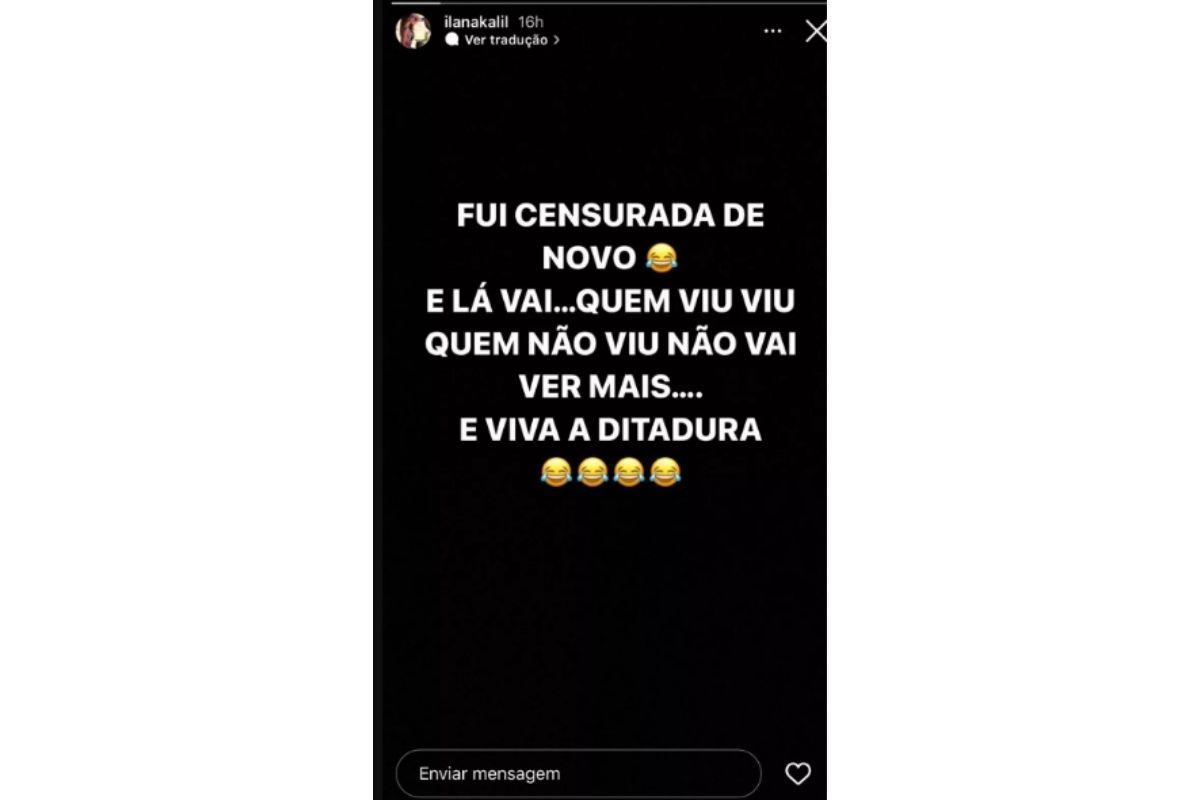Tap the Enviar mensagem field

(x=578, y=773)
